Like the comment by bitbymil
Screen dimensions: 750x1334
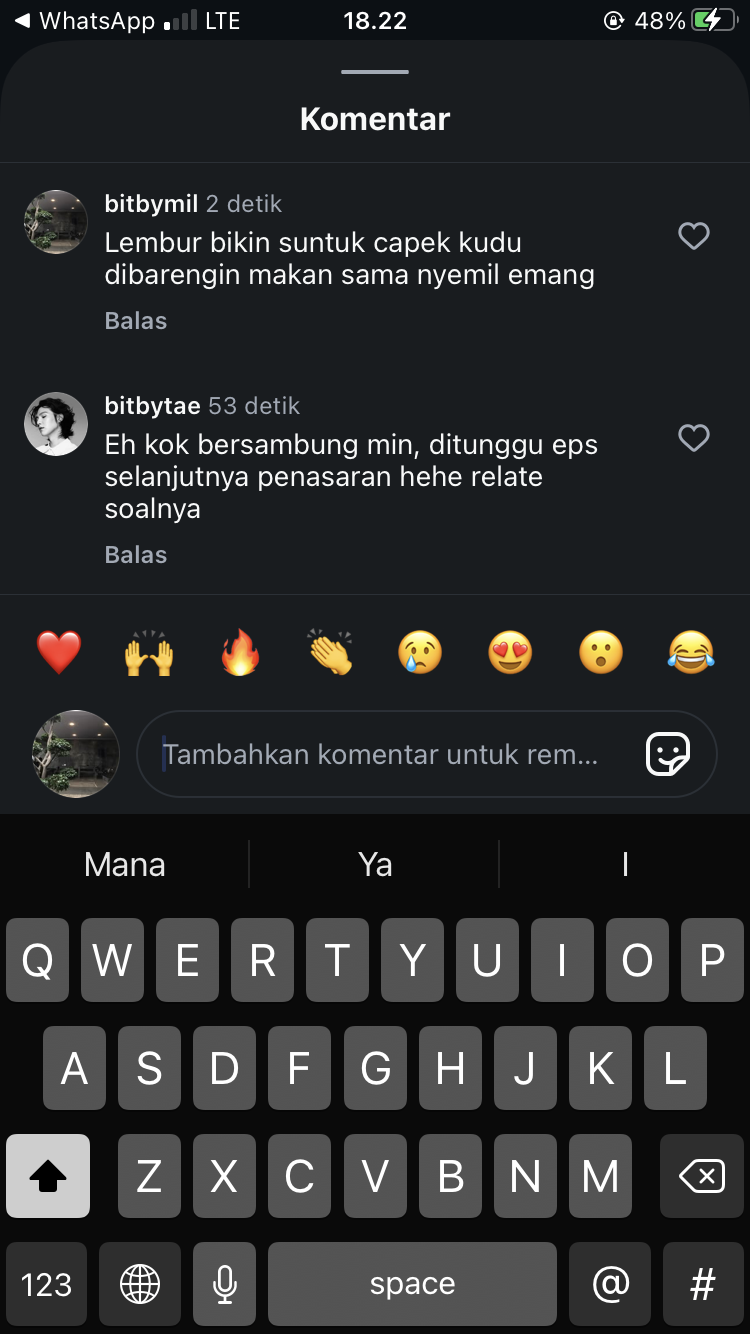click(693, 236)
